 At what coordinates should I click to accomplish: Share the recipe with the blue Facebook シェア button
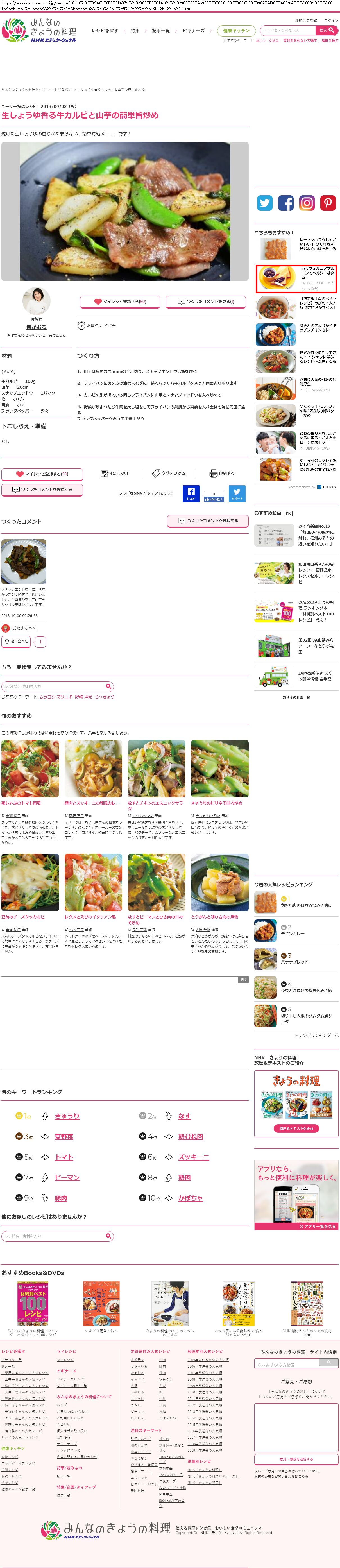click(x=191, y=493)
